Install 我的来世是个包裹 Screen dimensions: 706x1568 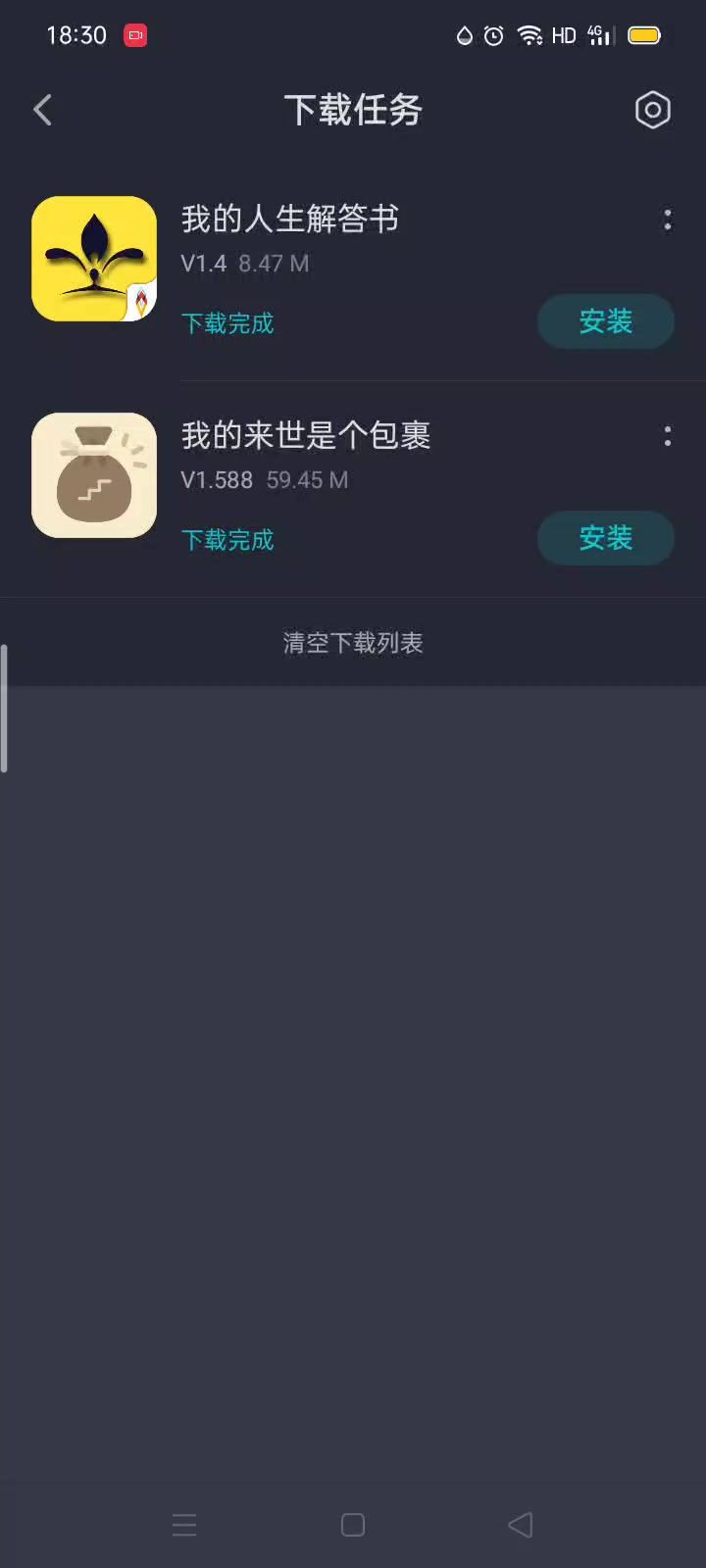[x=605, y=538]
